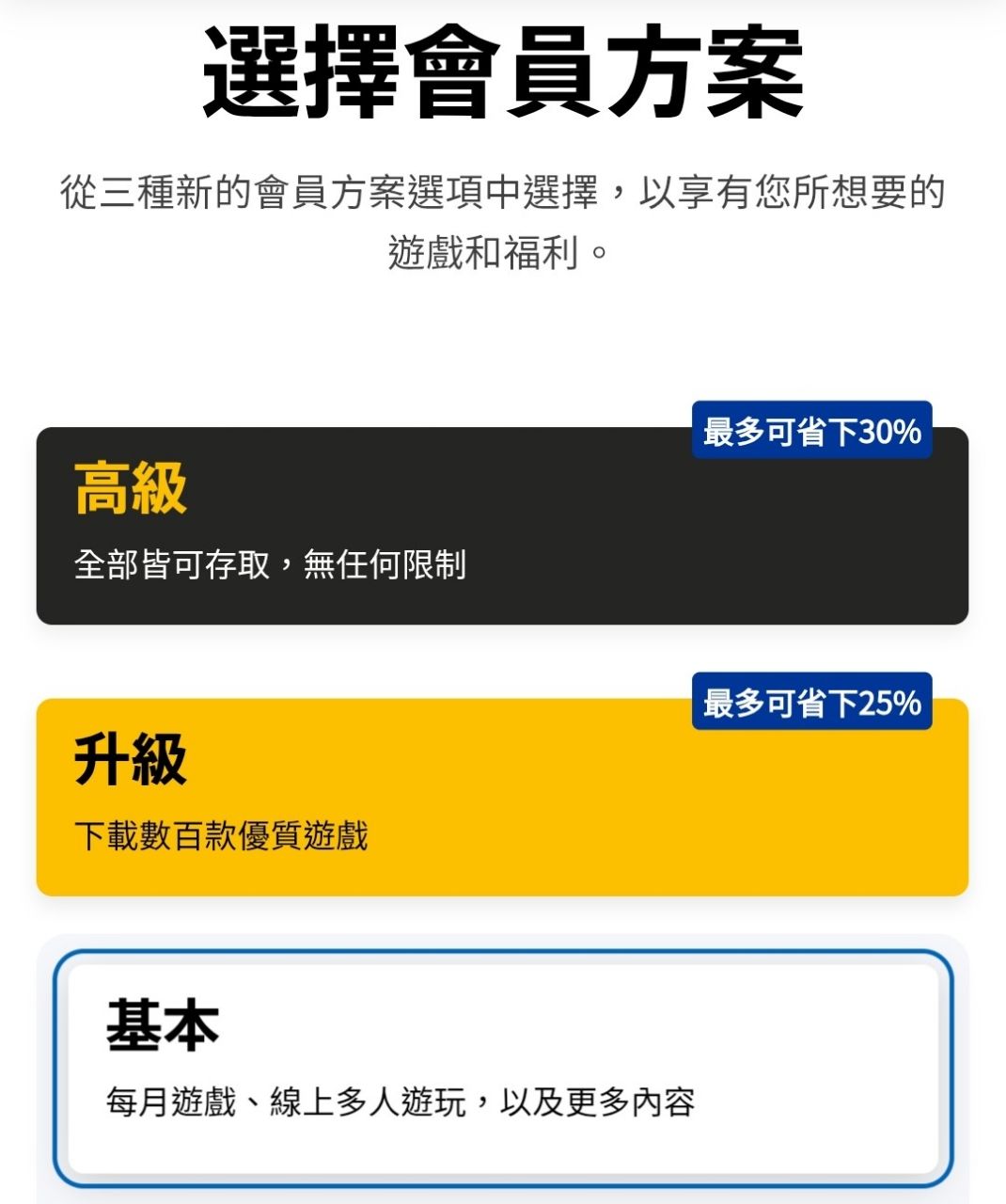Choose the 升級 membership plan
1006x1204 pixels.
click(x=502, y=797)
